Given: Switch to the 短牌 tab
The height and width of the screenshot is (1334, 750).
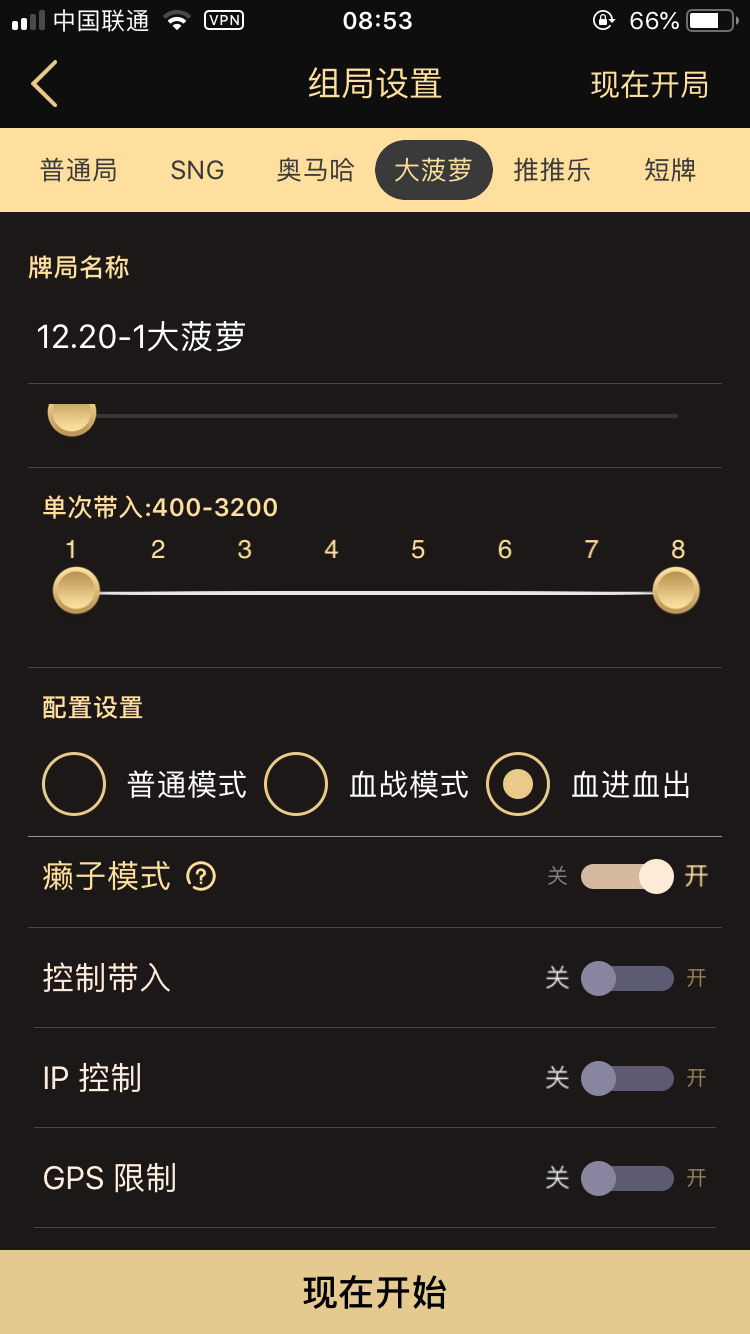Looking at the screenshot, I should (670, 170).
